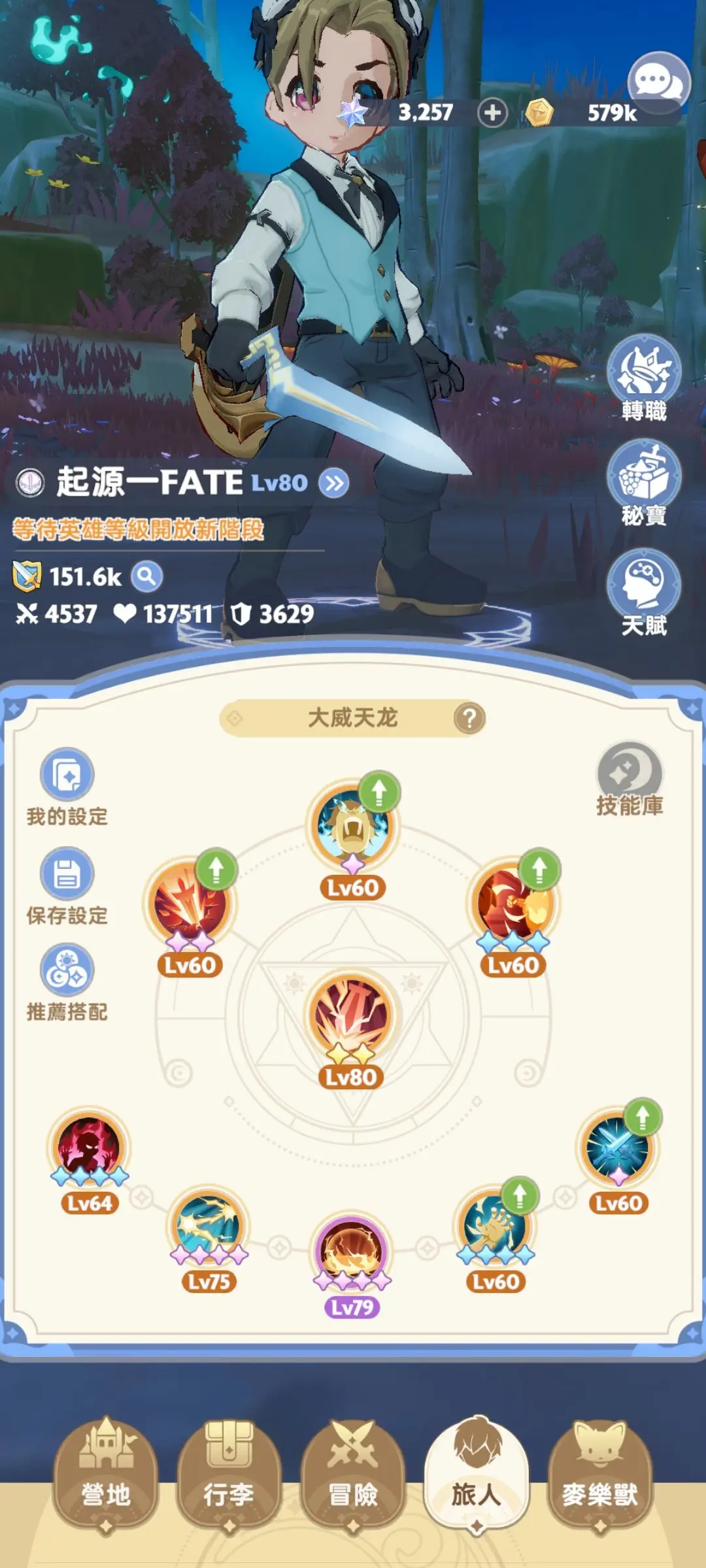Tap the plus button next to 3,257
The image size is (706, 1568).
tap(492, 113)
